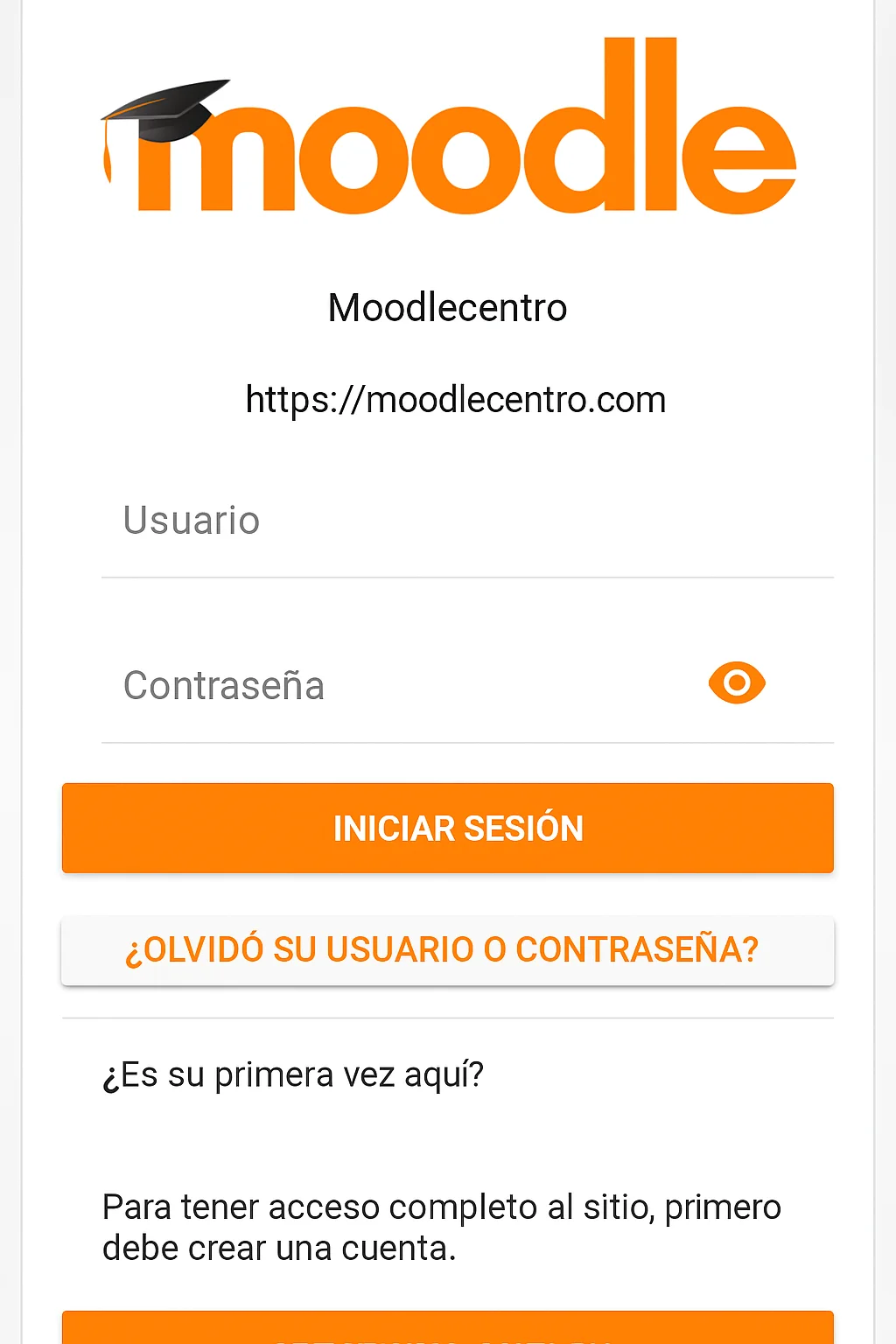Tap the Contraseña label area
This screenshot has height=1344, width=896.
[223, 685]
